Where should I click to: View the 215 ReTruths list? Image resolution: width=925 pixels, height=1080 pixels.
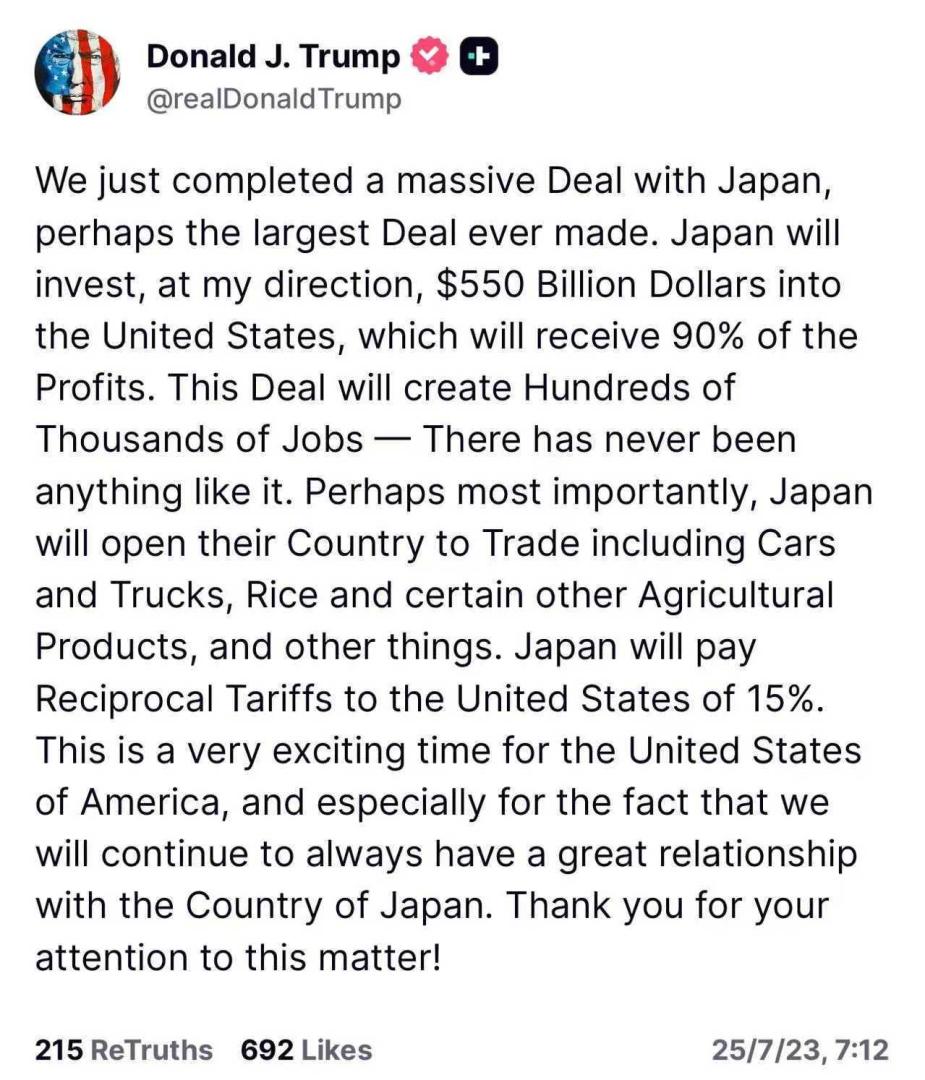point(124,1050)
